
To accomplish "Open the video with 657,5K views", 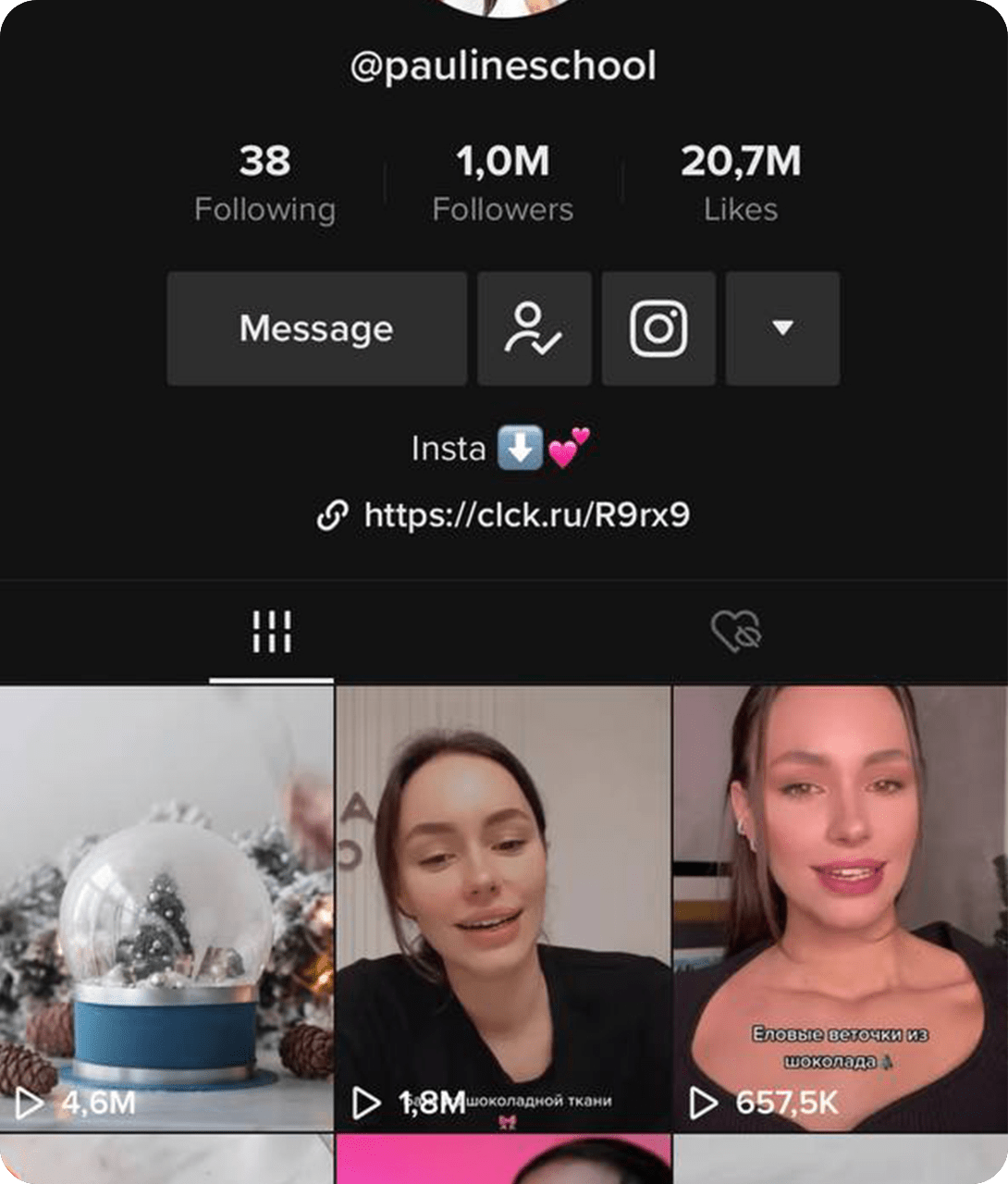I will tap(840, 906).
